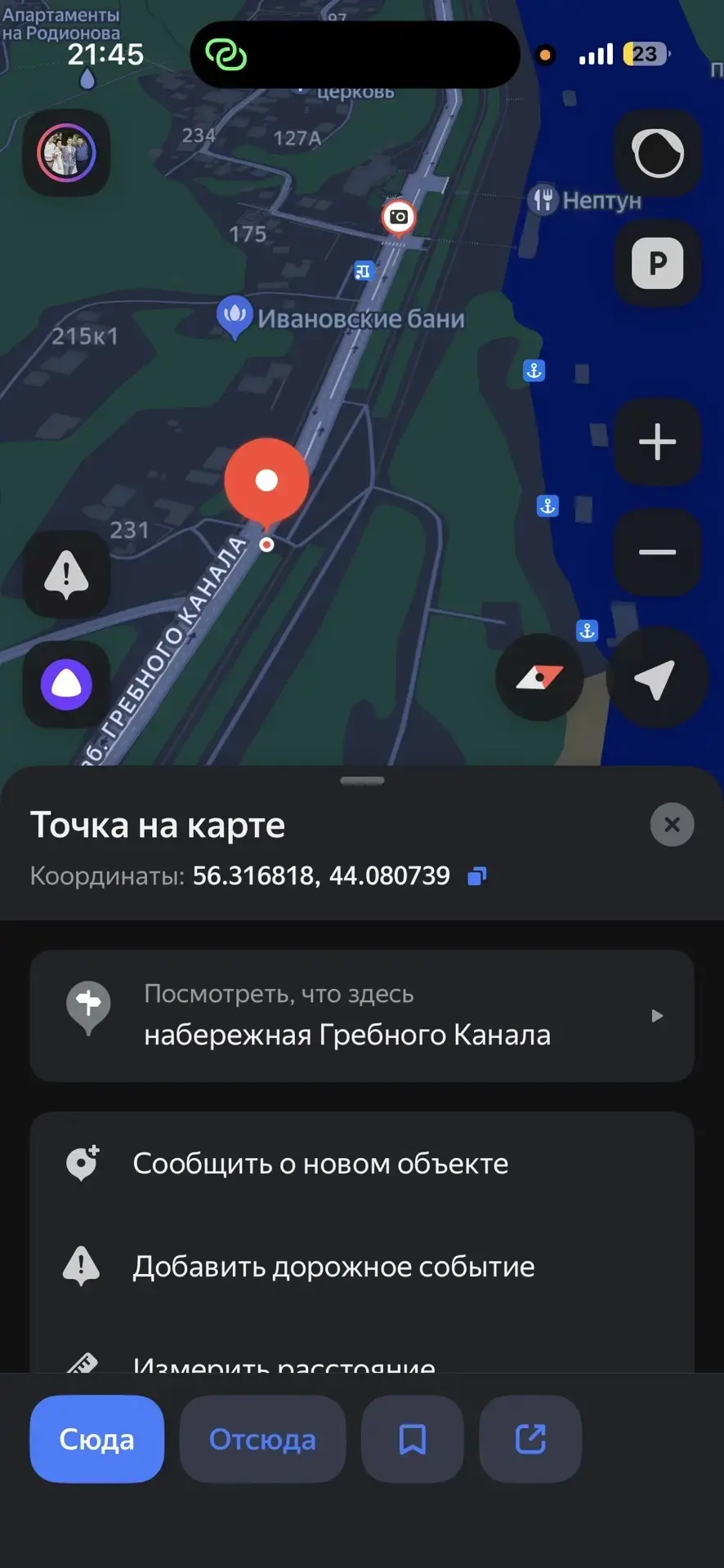
Task: Zoom out with the minus button
Action: [x=658, y=552]
